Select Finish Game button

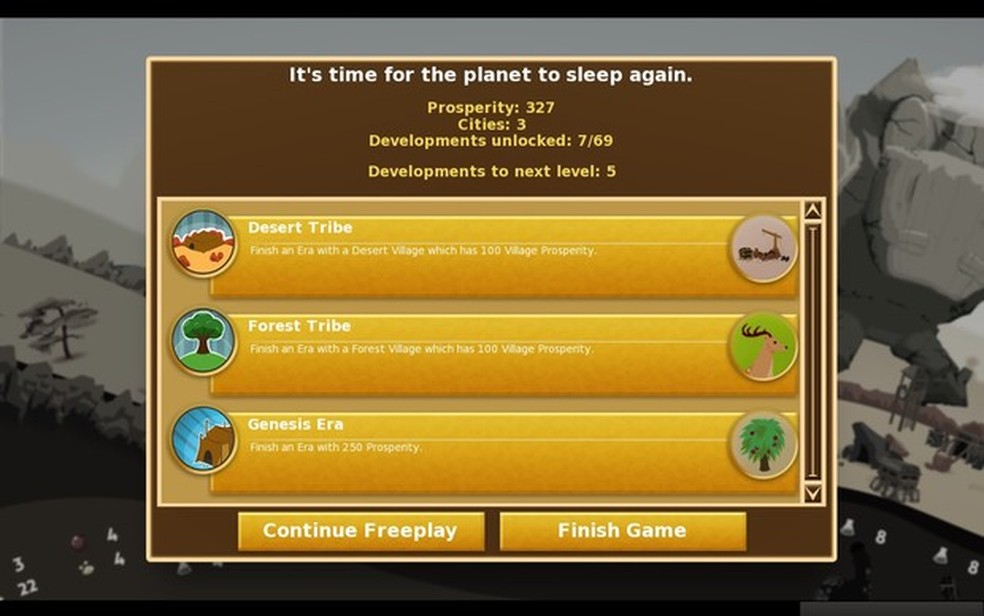[x=622, y=531]
